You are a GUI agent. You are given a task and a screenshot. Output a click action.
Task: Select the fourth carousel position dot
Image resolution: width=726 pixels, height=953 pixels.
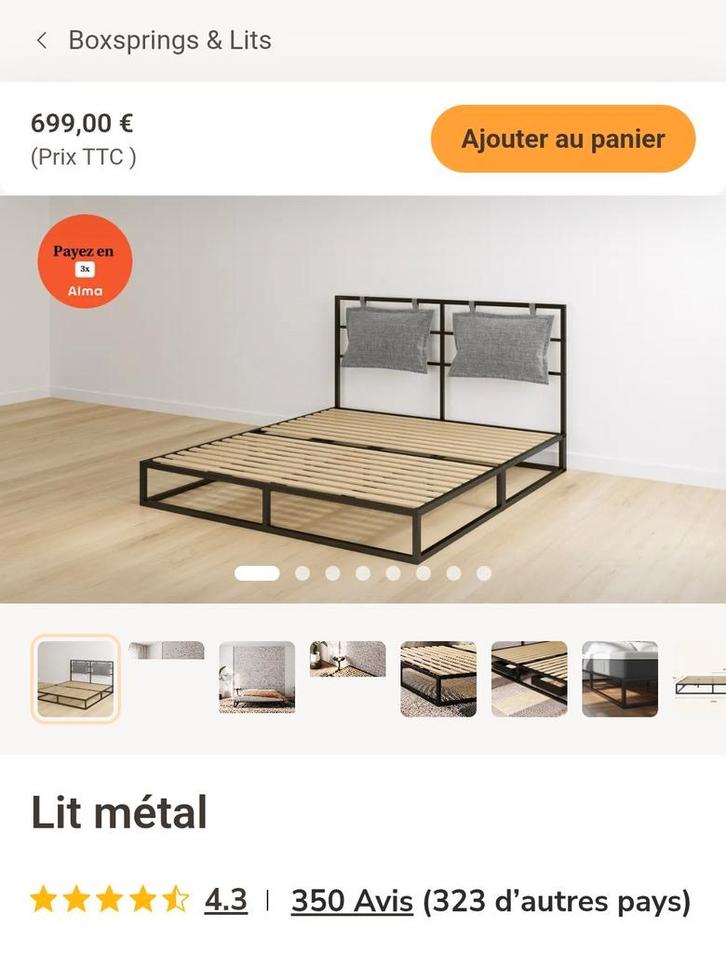pyautogui.click(x=362, y=573)
